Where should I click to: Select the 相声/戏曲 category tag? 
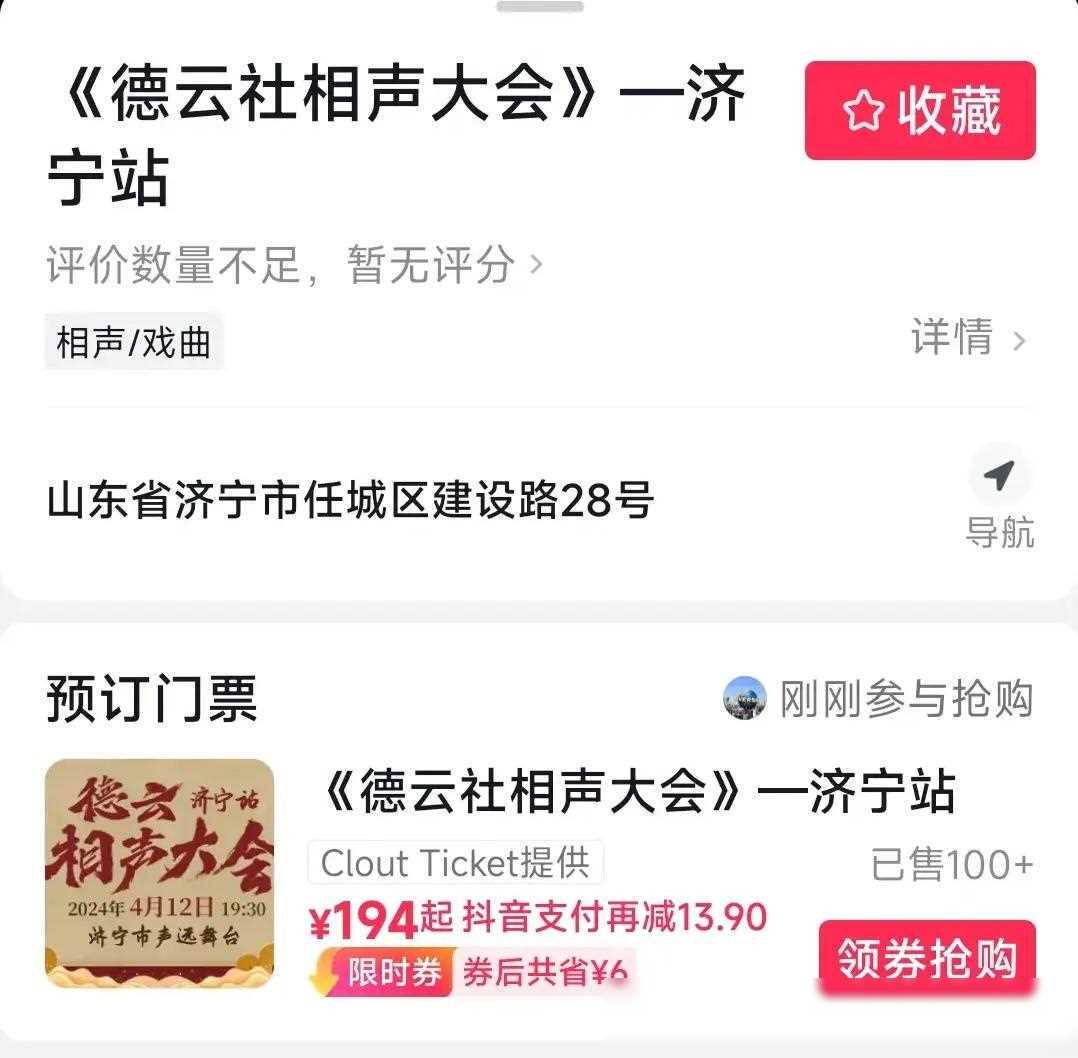coord(134,342)
